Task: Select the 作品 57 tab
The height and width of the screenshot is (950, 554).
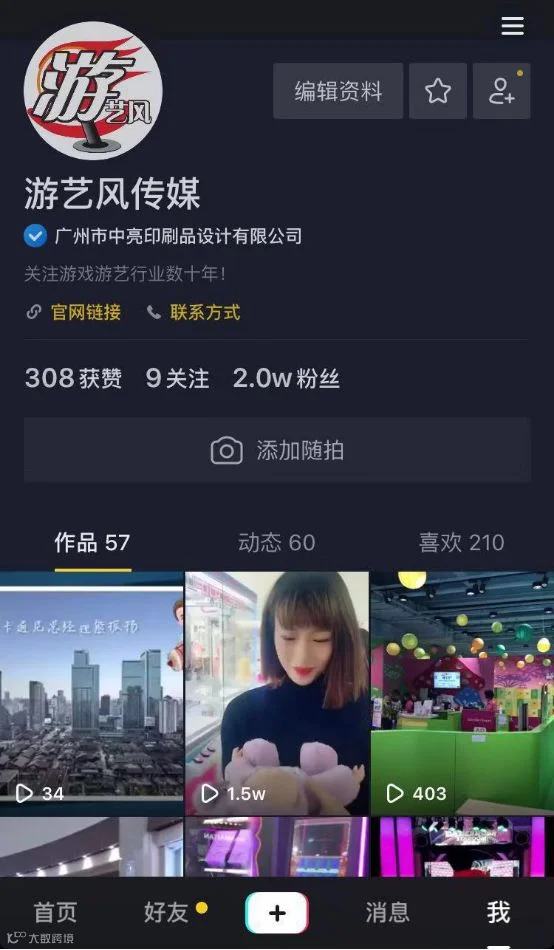Action: (x=92, y=543)
